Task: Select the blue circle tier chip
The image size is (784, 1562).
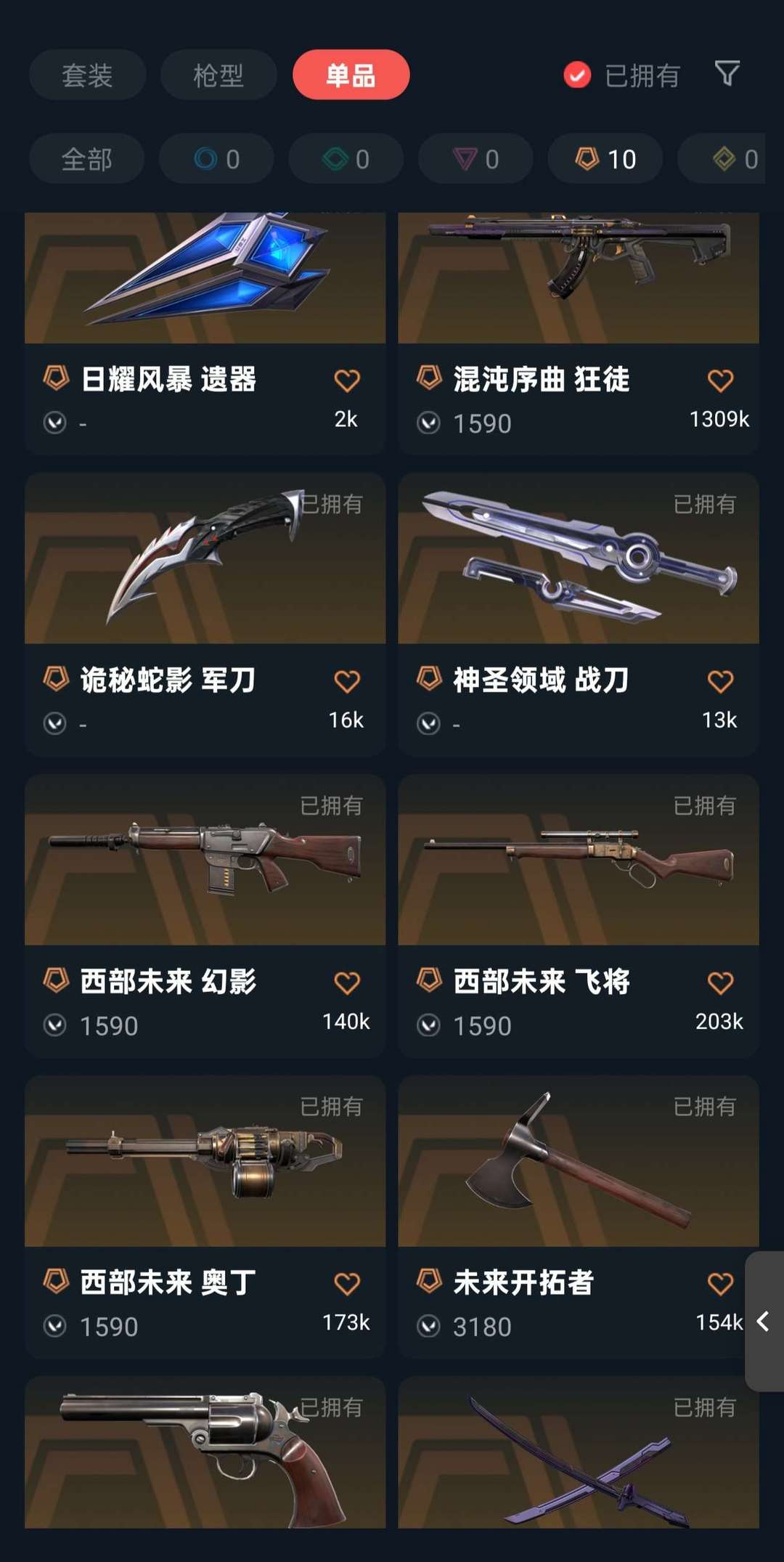Action: [x=216, y=159]
